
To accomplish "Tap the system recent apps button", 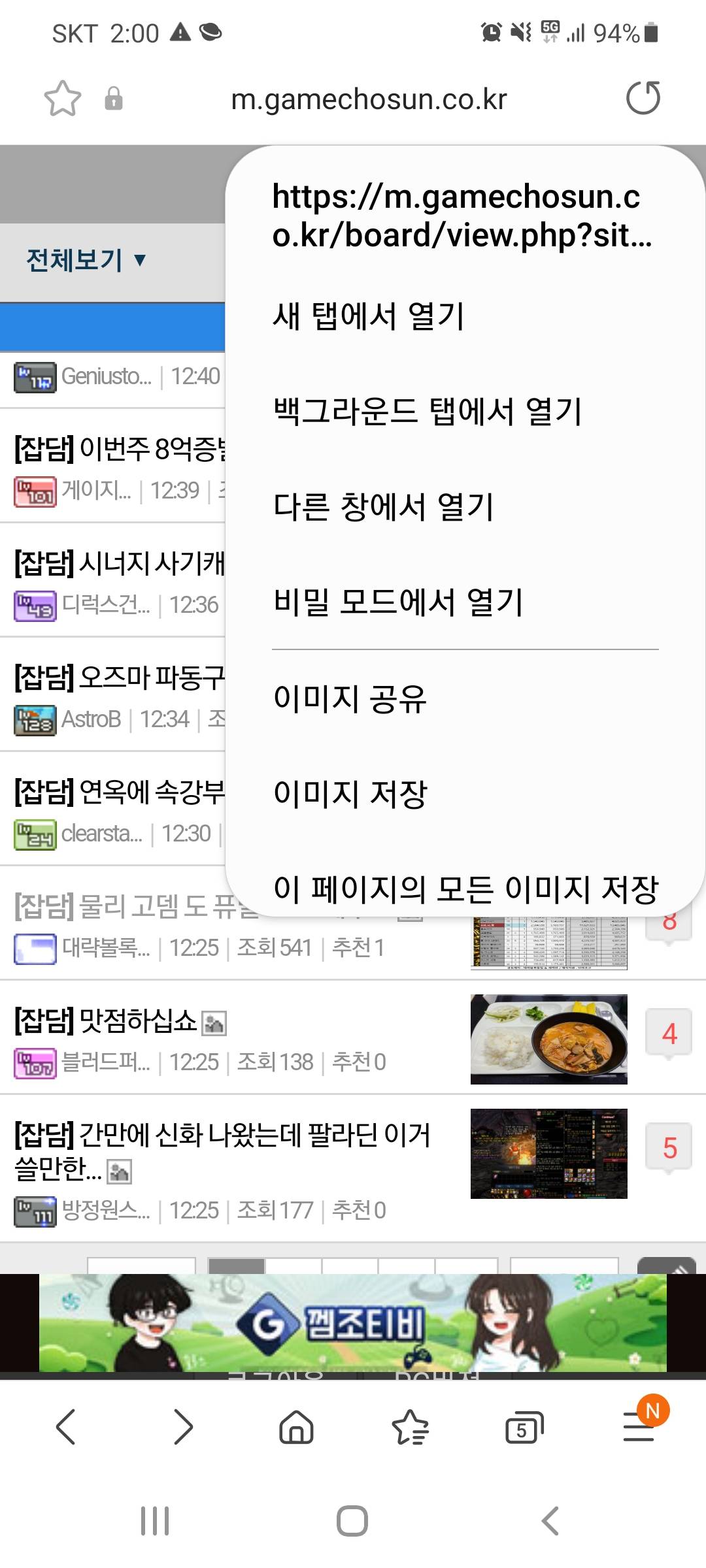I will click(155, 1521).
